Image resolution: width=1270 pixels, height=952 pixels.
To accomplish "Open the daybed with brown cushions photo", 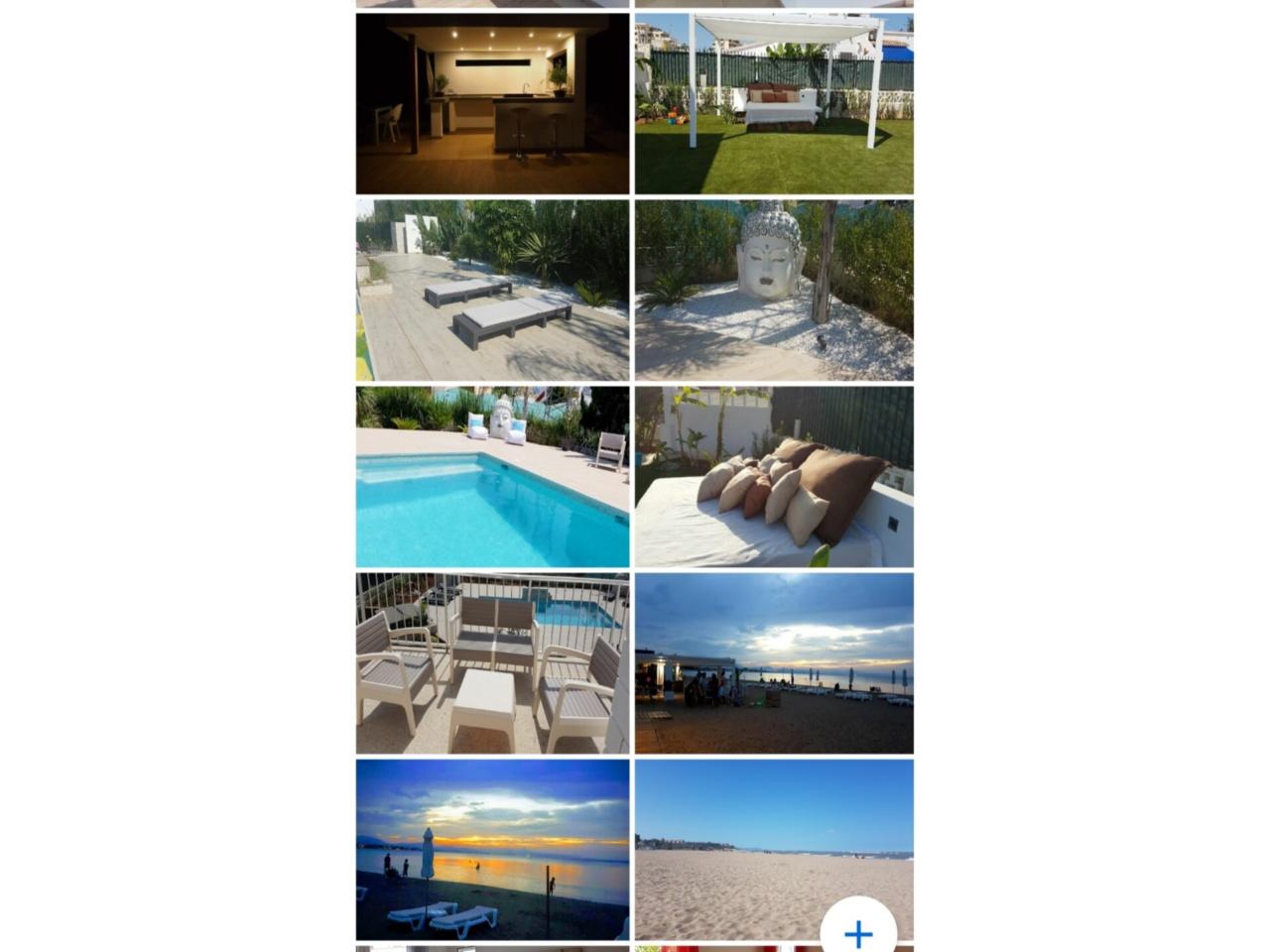I will click(774, 477).
